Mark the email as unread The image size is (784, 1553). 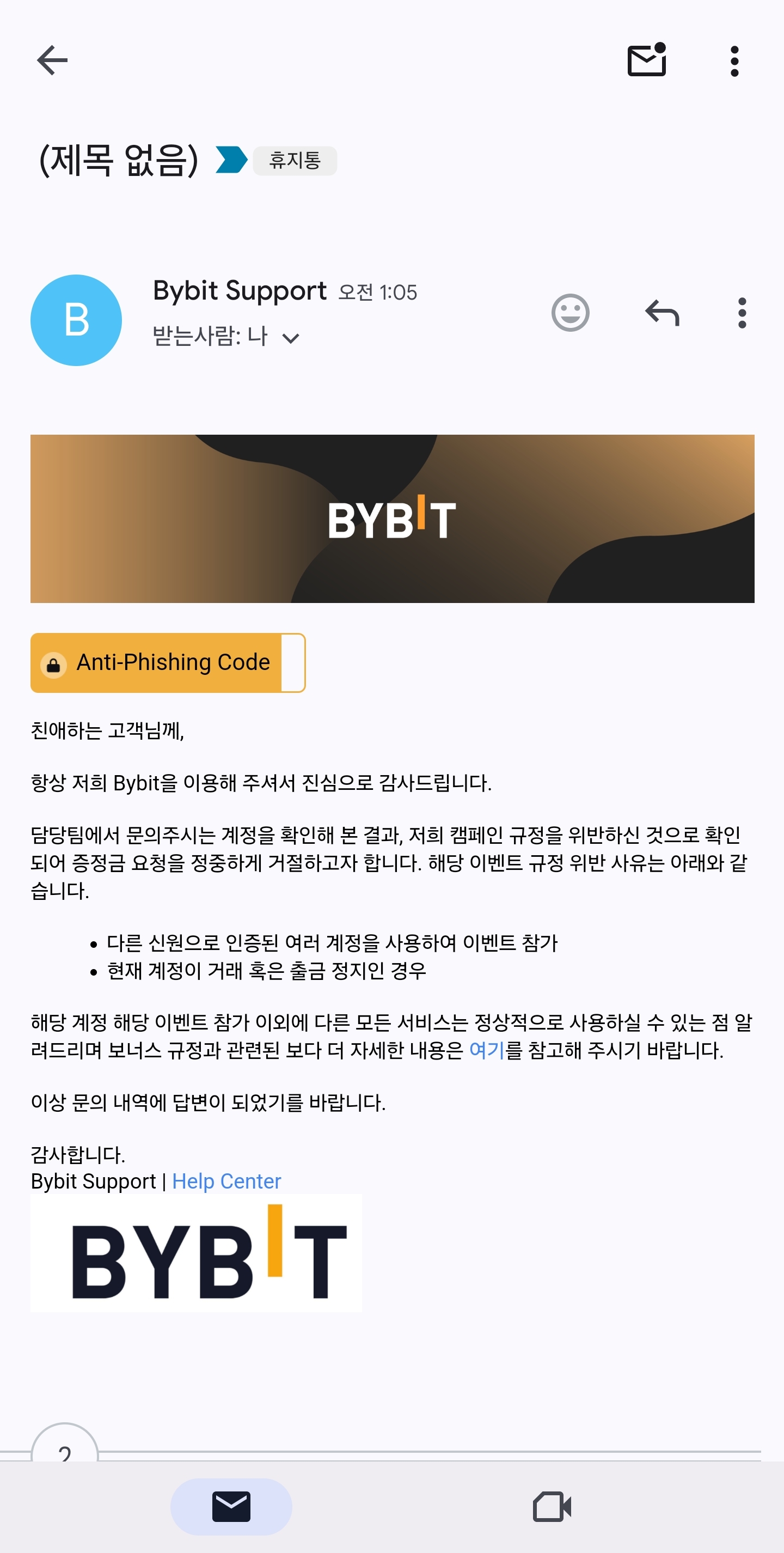pyautogui.click(x=647, y=59)
